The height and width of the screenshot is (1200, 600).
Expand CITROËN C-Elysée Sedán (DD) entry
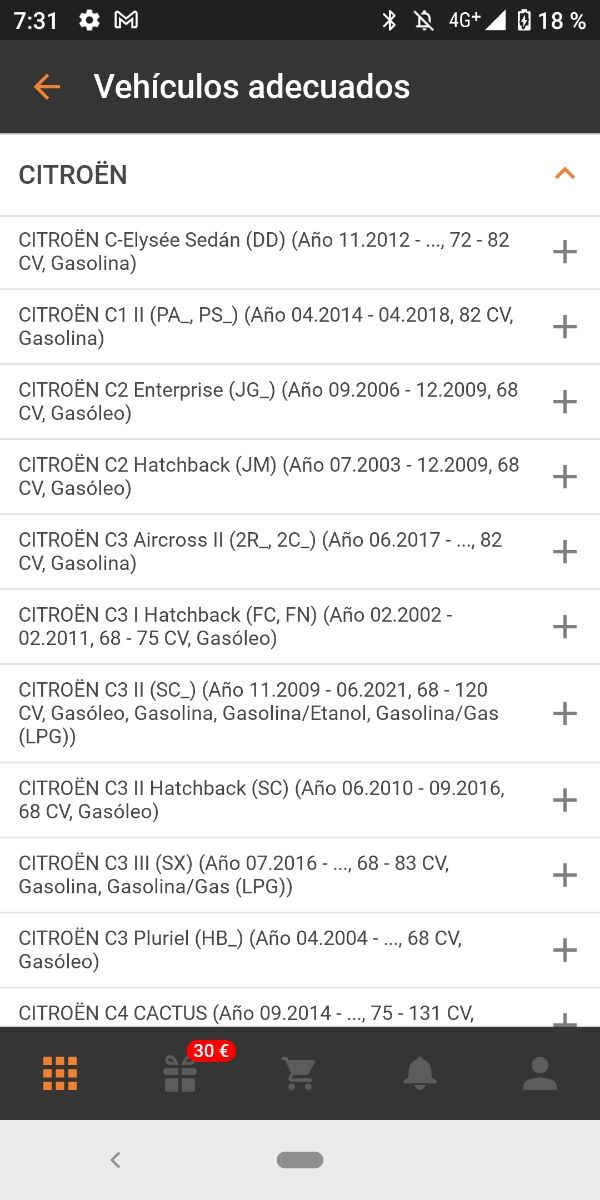coord(564,252)
